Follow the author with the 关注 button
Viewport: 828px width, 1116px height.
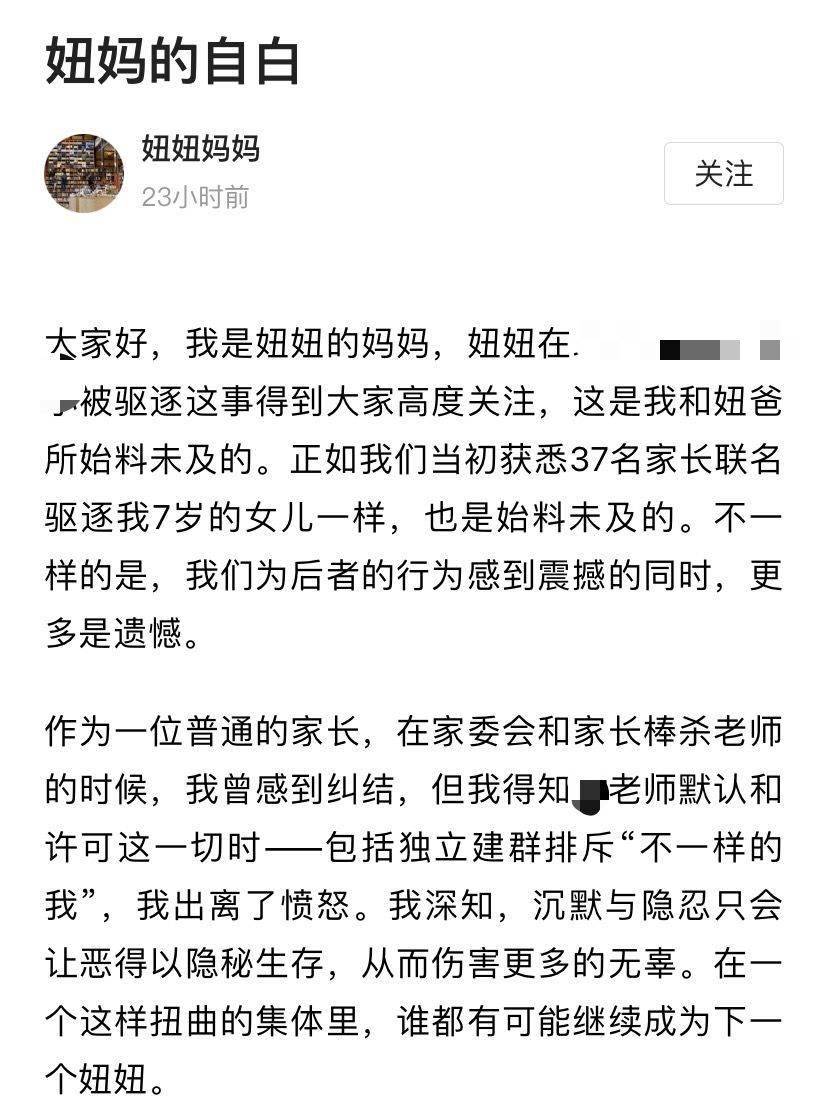[723, 174]
